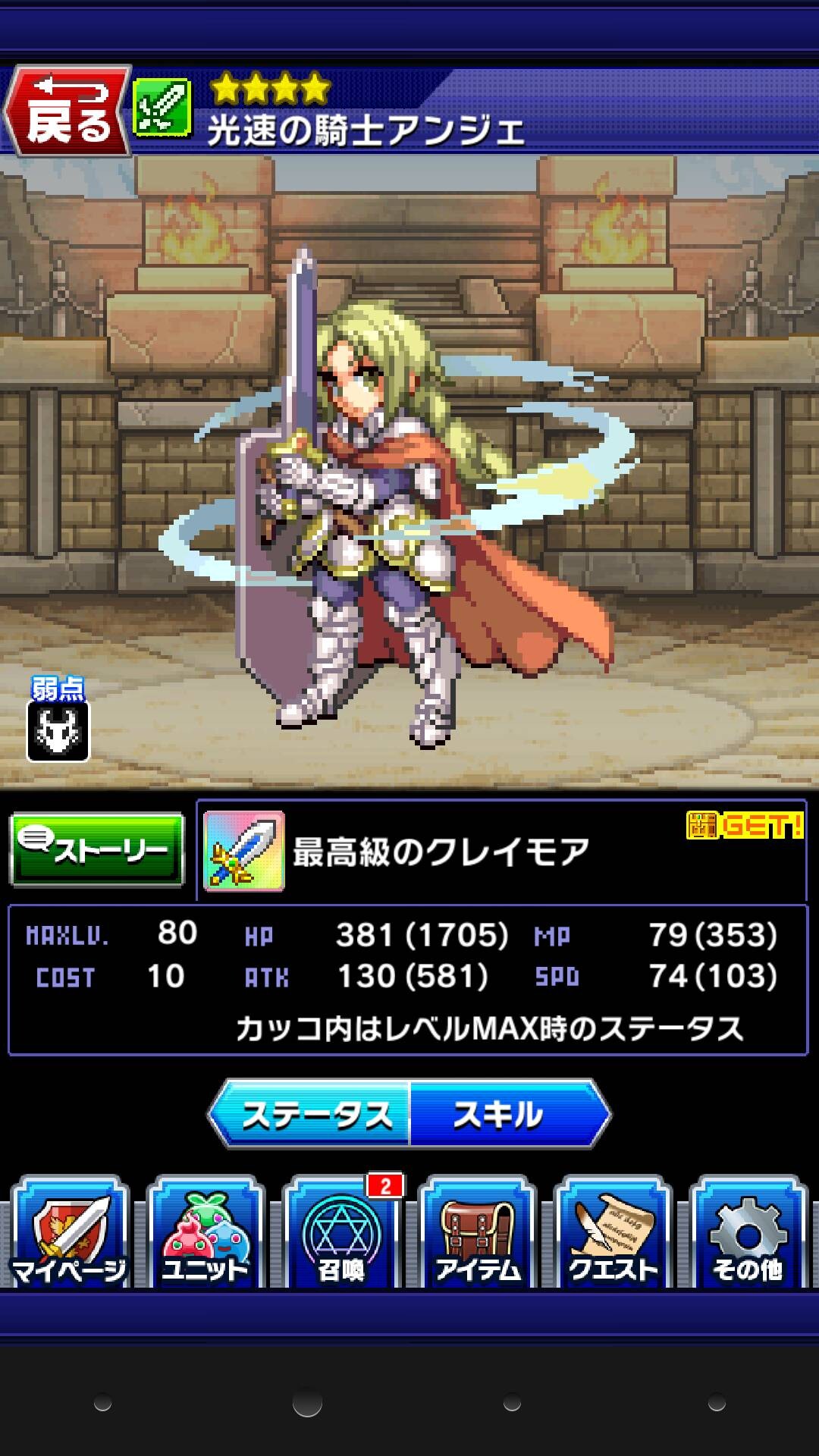This screenshot has width=819, height=1456.
Task: Open マイページ in bottom navigation
Action: pyautogui.click(x=69, y=1232)
